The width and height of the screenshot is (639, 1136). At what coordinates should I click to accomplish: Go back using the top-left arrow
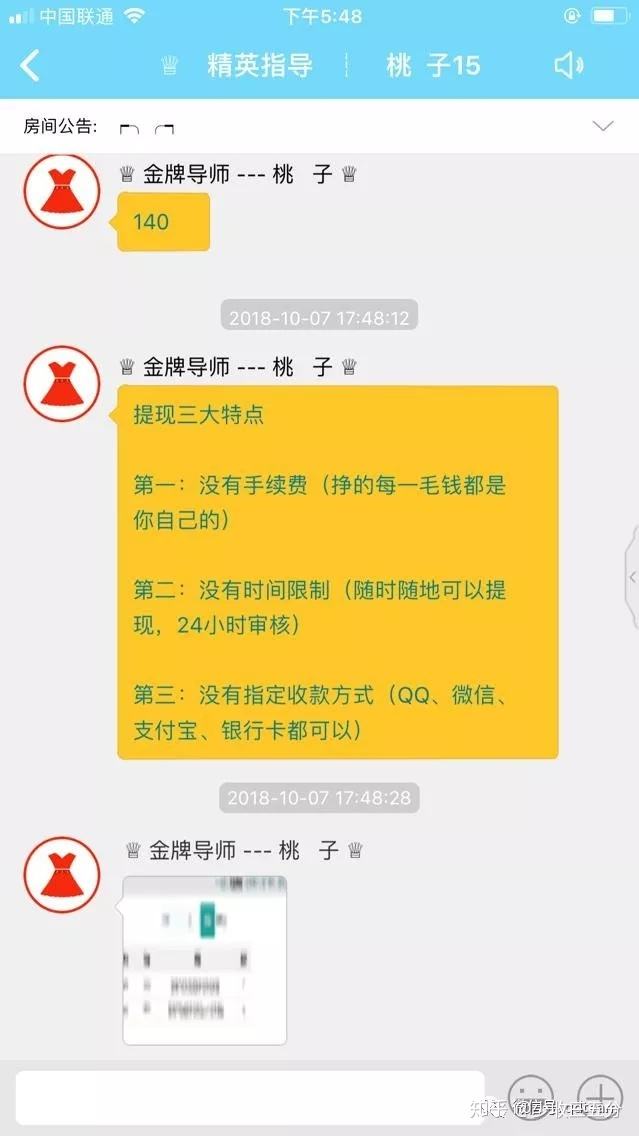[30, 66]
